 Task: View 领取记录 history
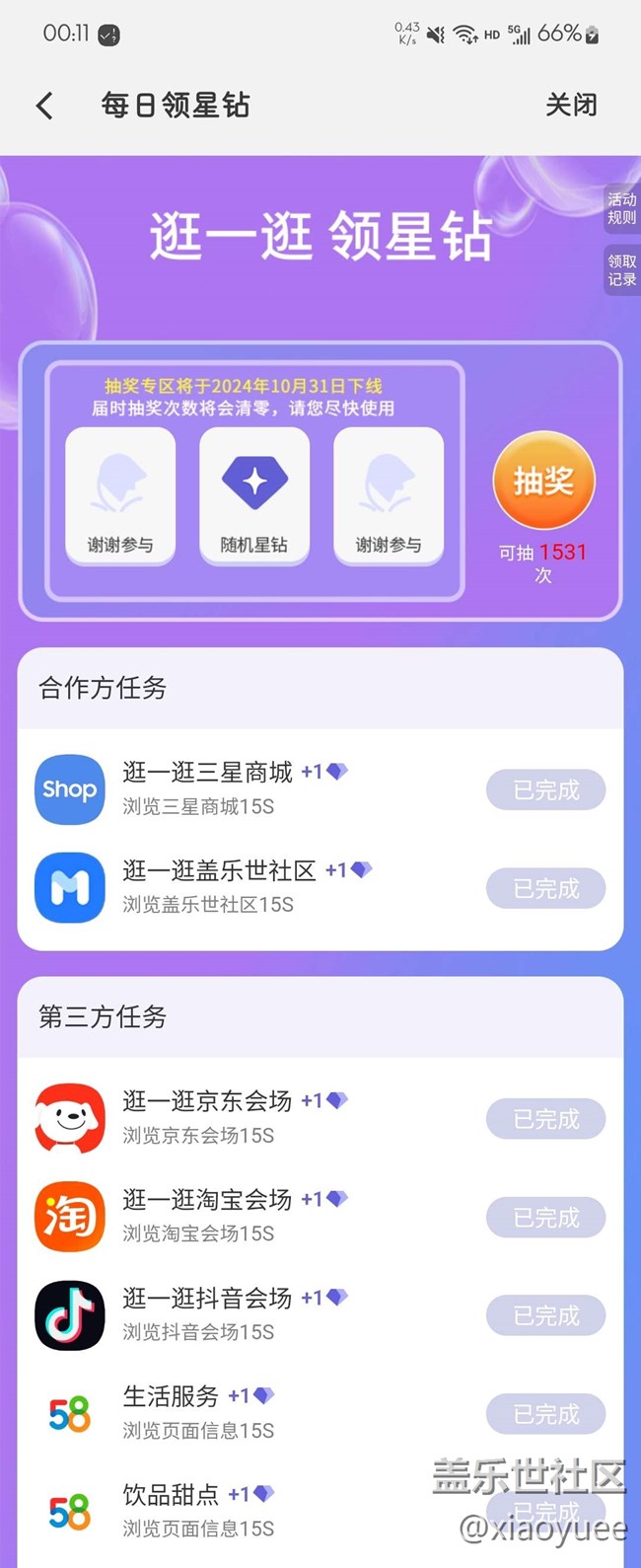tap(621, 270)
